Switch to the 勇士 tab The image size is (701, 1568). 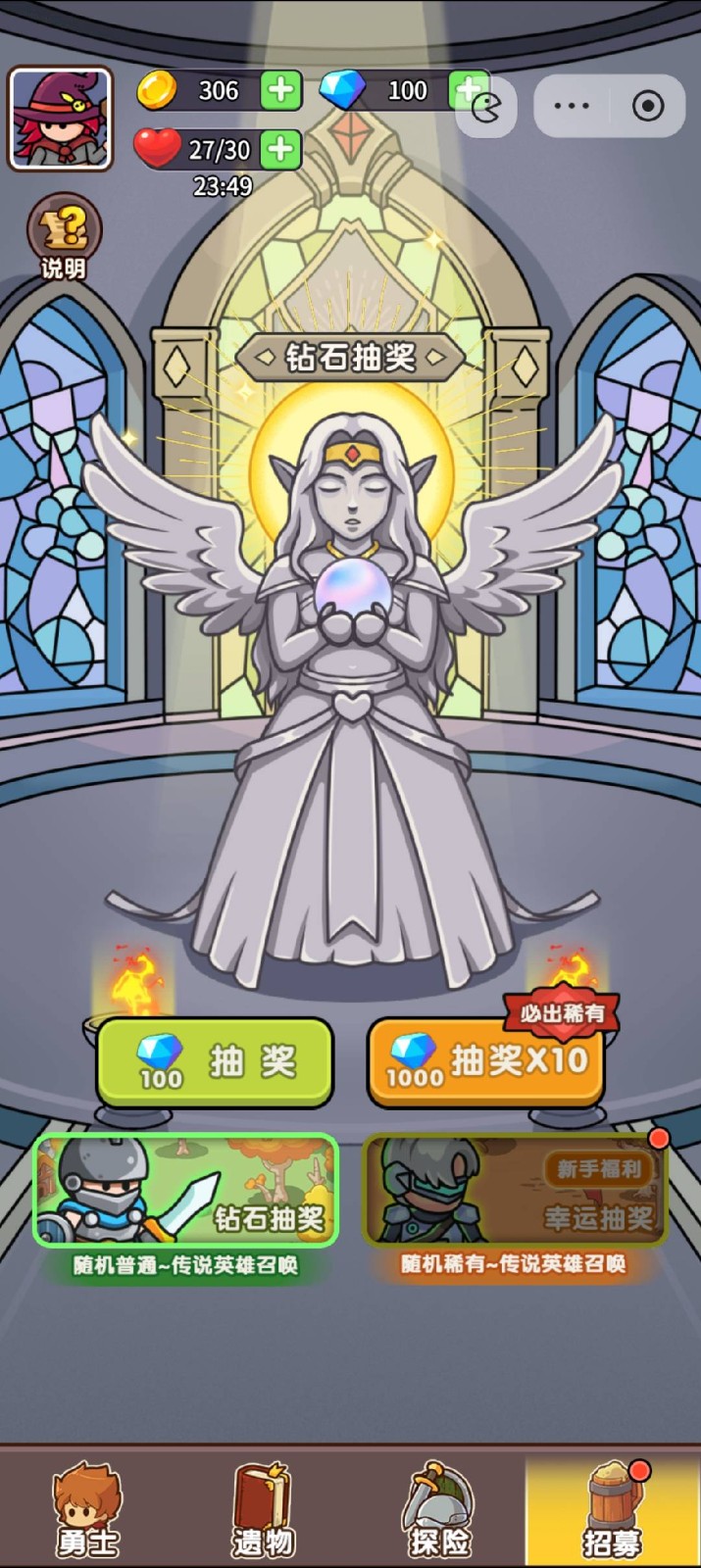click(87, 1510)
